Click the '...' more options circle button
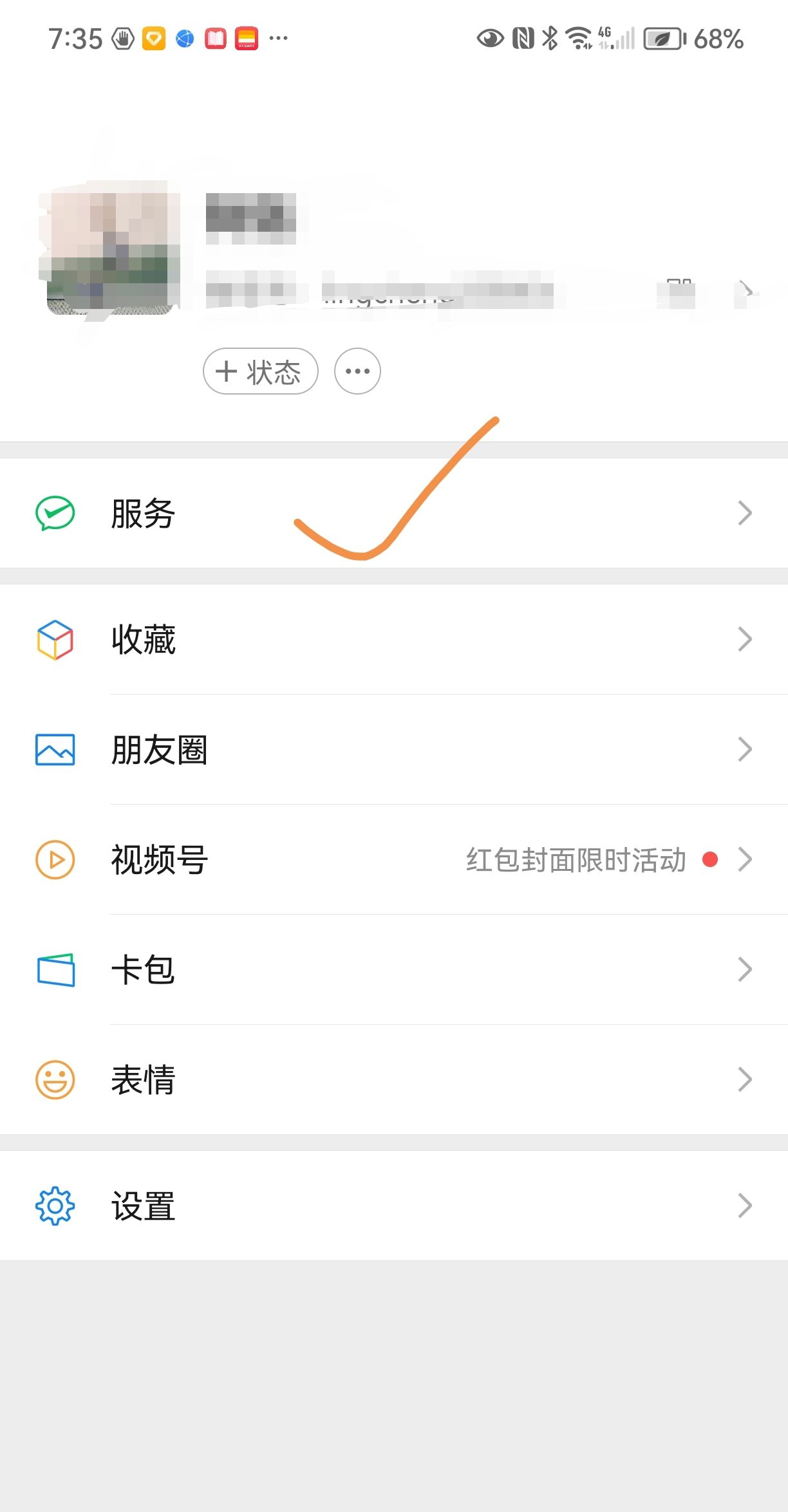Screen dimensions: 788x1512 click(357, 371)
